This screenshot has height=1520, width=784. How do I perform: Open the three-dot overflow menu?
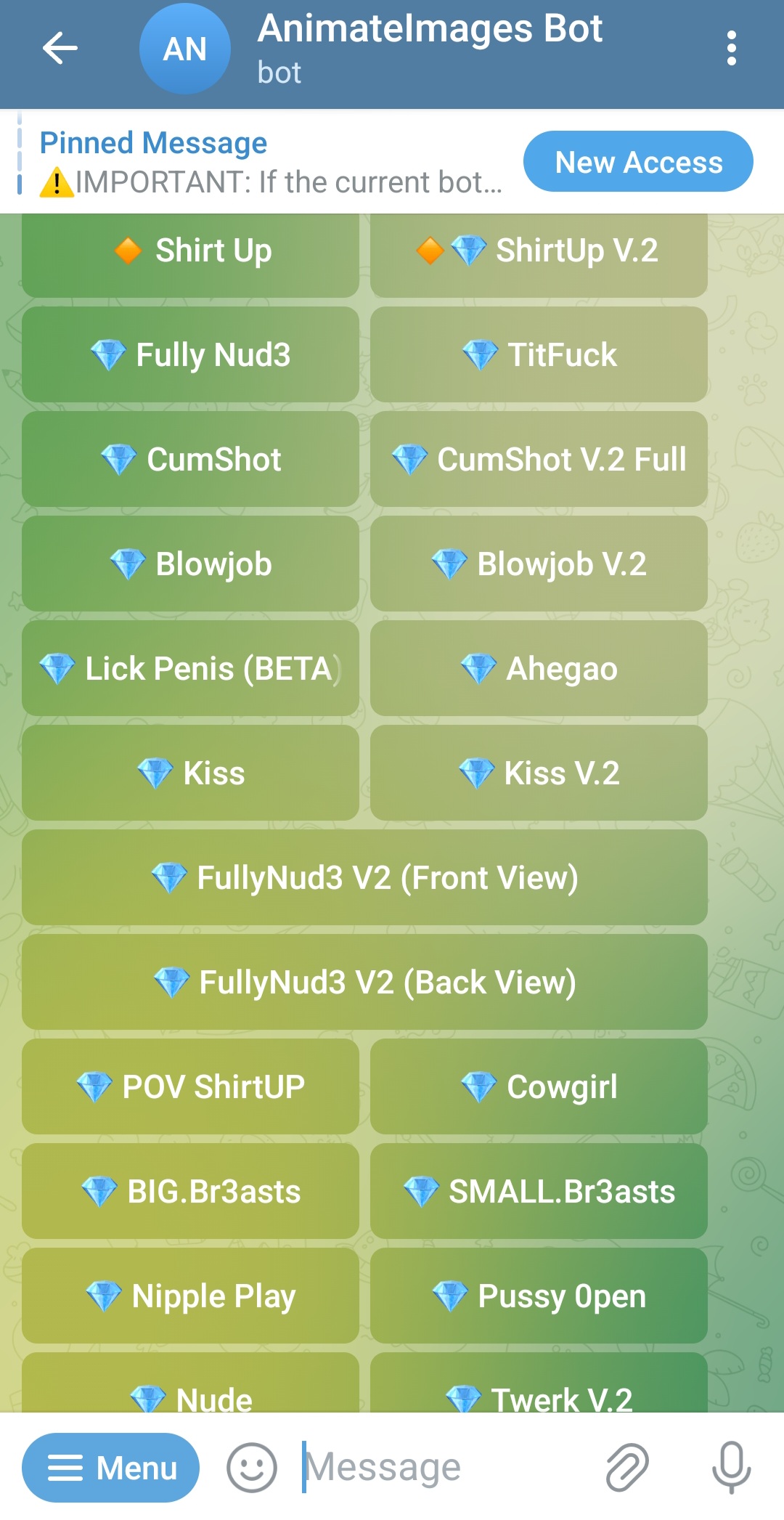(731, 49)
